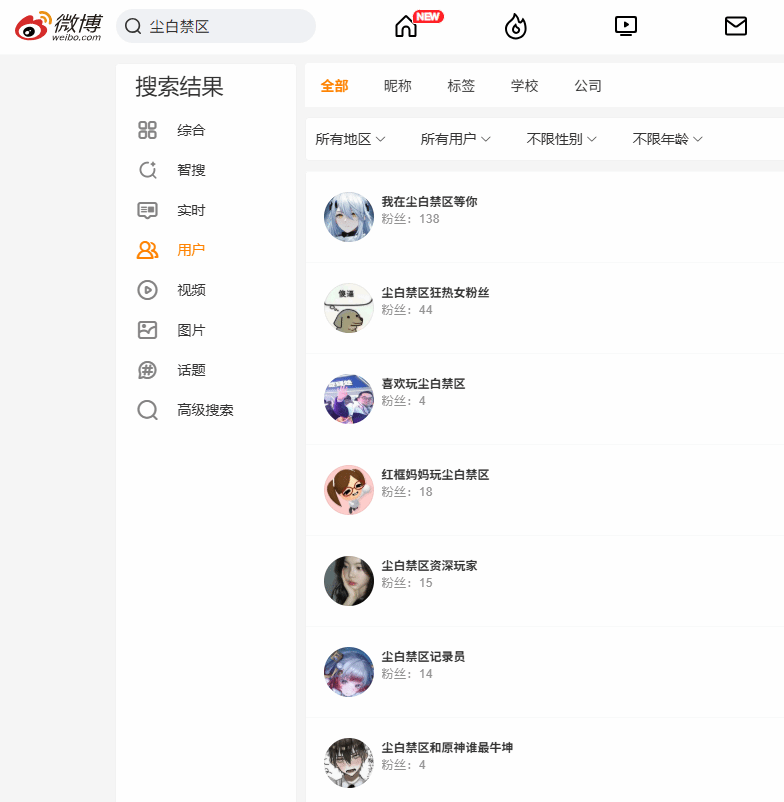The width and height of the screenshot is (784, 802).
Task: Open 话题 results category
Action: point(190,370)
